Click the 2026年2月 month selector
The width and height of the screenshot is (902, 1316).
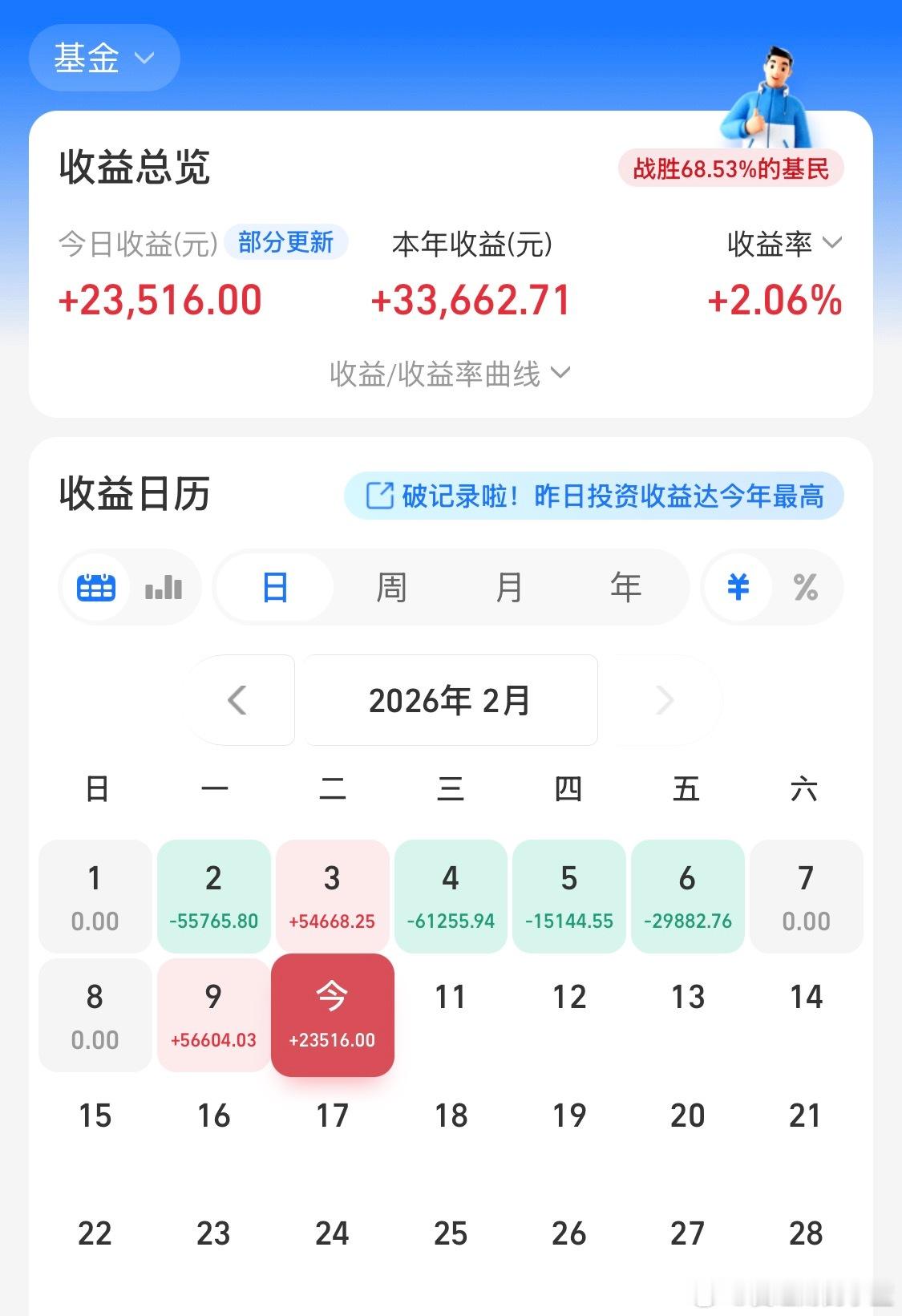[x=451, y=699]
